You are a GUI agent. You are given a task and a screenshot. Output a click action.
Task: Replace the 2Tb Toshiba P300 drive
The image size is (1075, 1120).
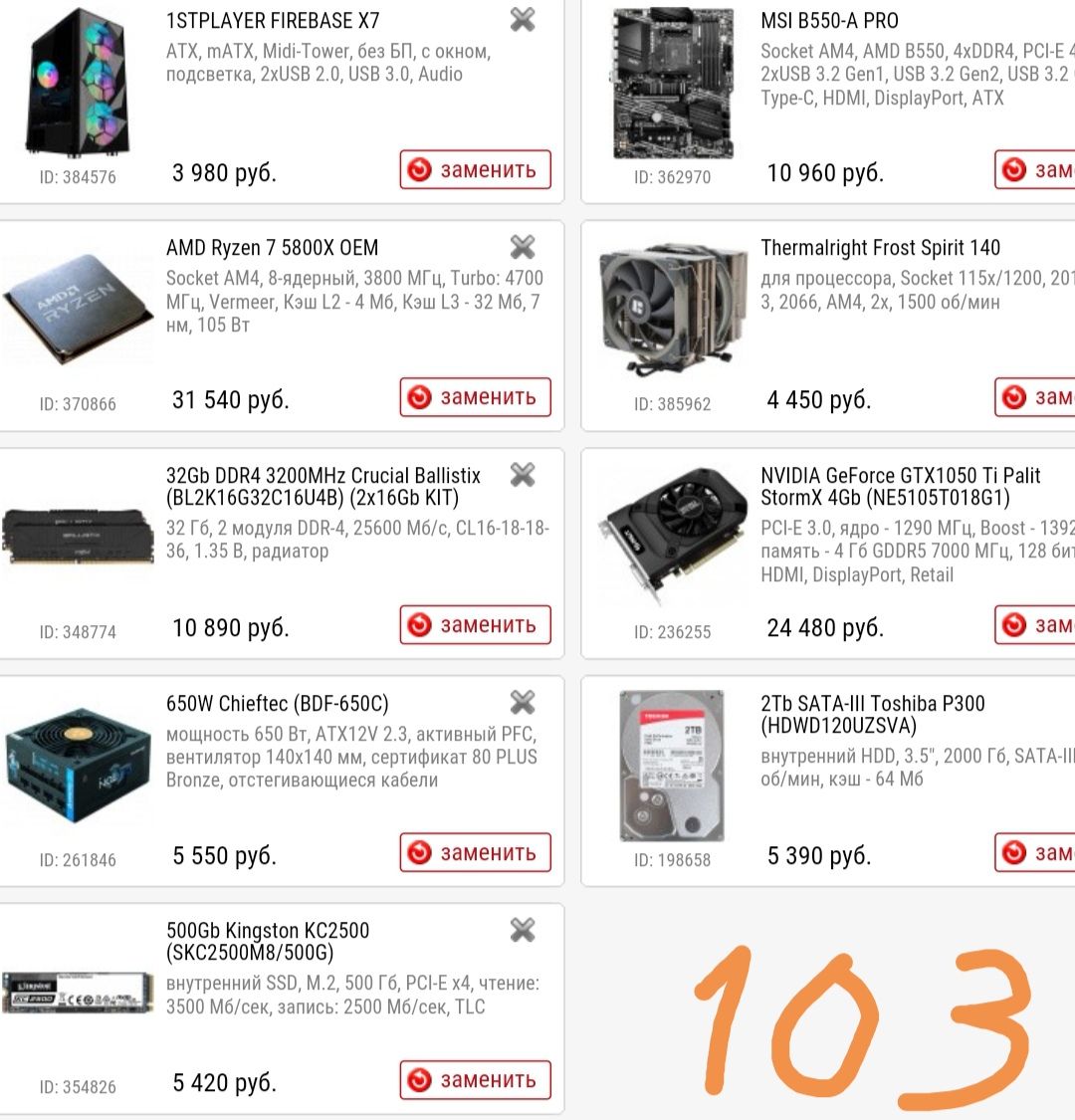click(x=1035, y=853)
